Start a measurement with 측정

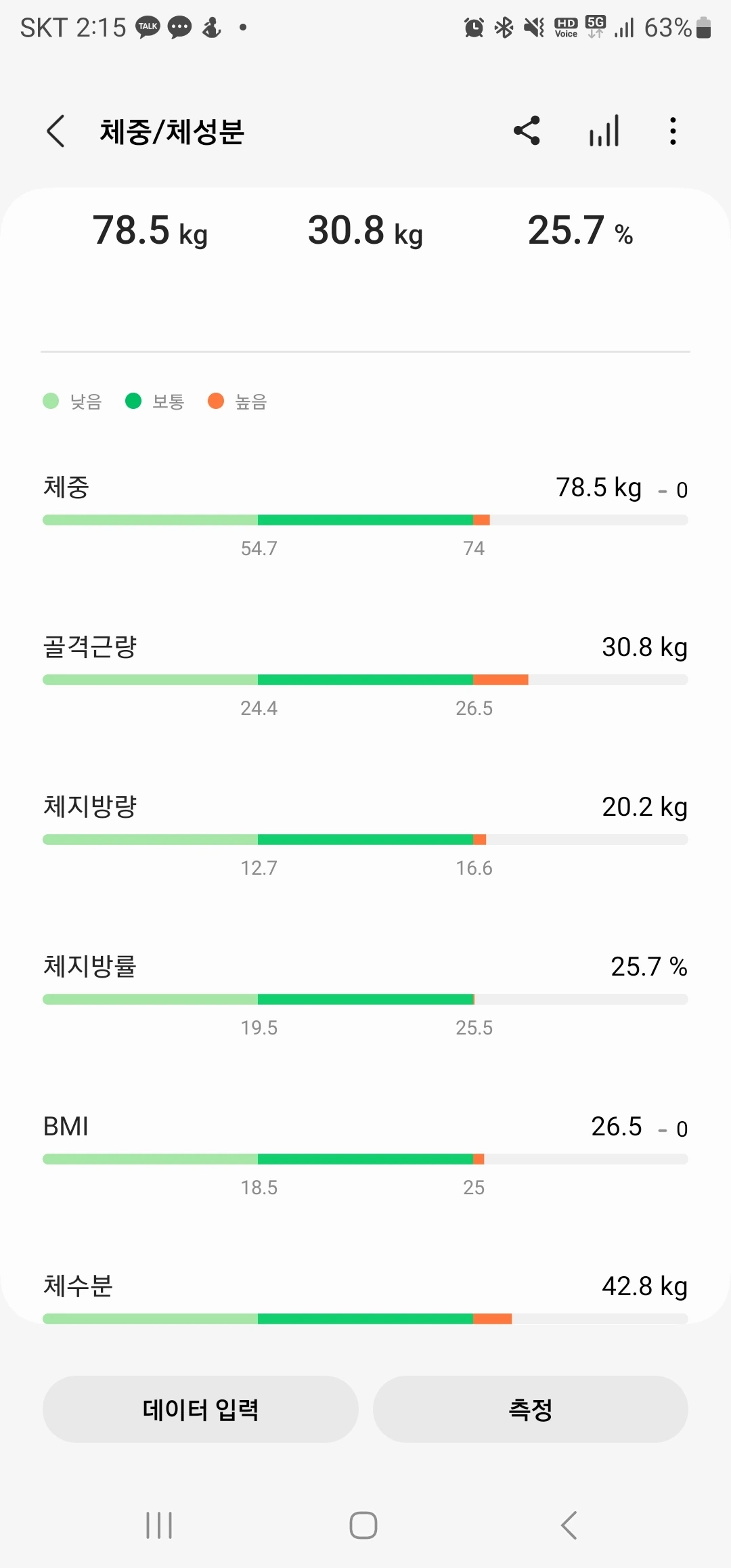(x=530, y=1409)
